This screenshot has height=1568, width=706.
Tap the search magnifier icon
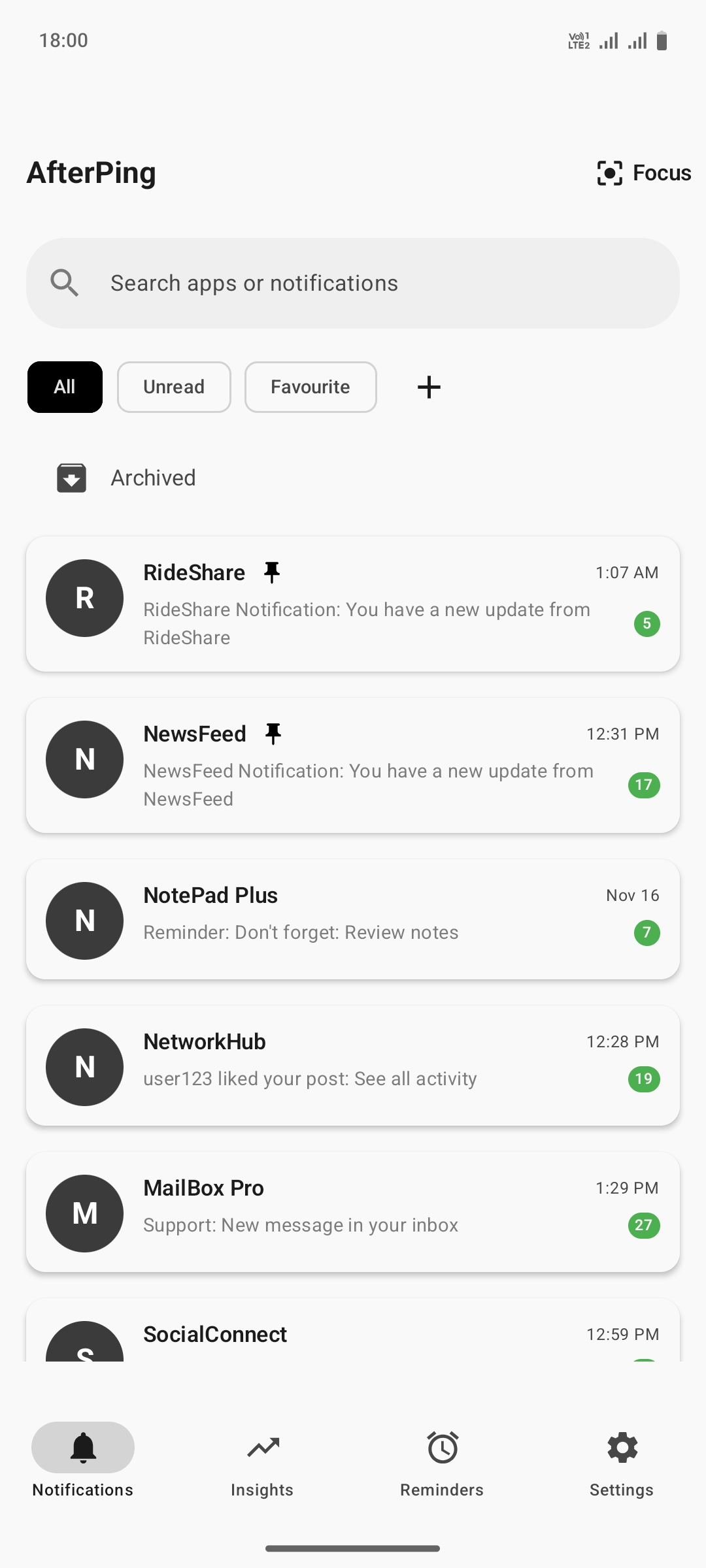[64, 283]
